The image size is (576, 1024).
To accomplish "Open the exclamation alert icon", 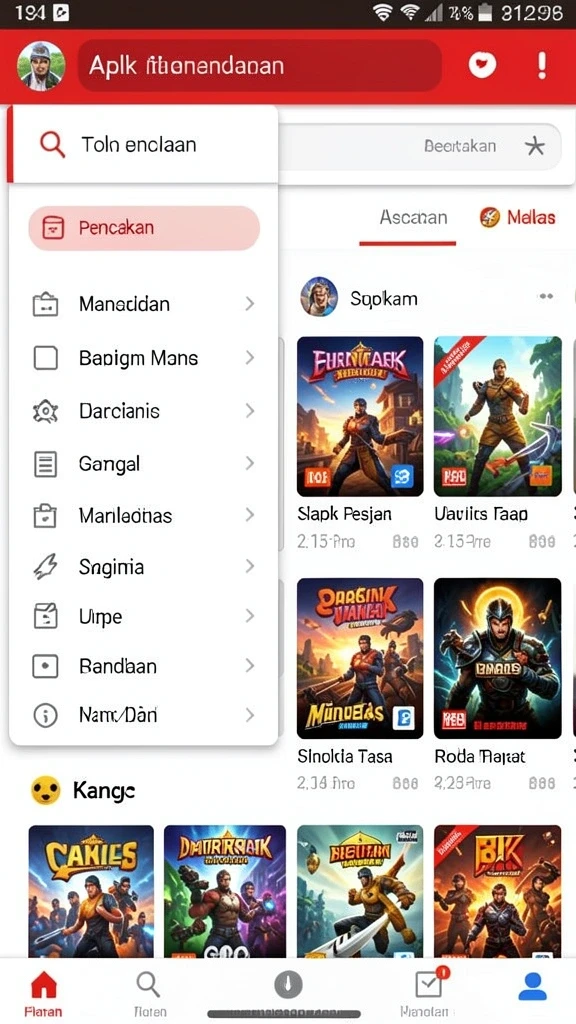I will click(x=541, y=65).
